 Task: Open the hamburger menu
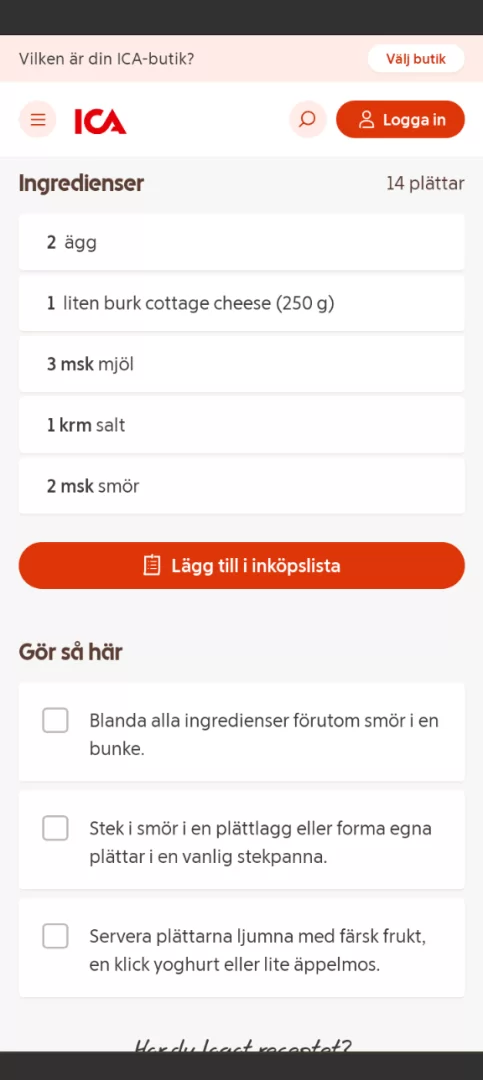[x=38, y=120]
